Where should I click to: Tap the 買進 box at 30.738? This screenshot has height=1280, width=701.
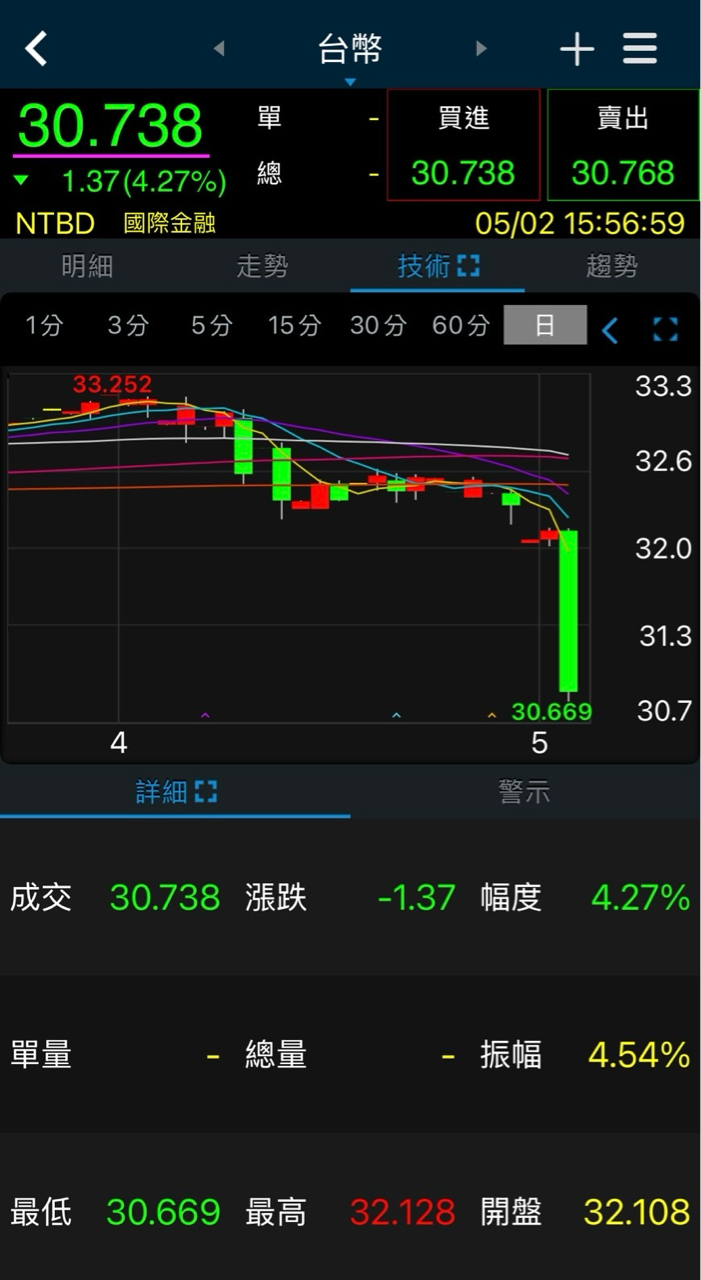[x=463, y=145]
